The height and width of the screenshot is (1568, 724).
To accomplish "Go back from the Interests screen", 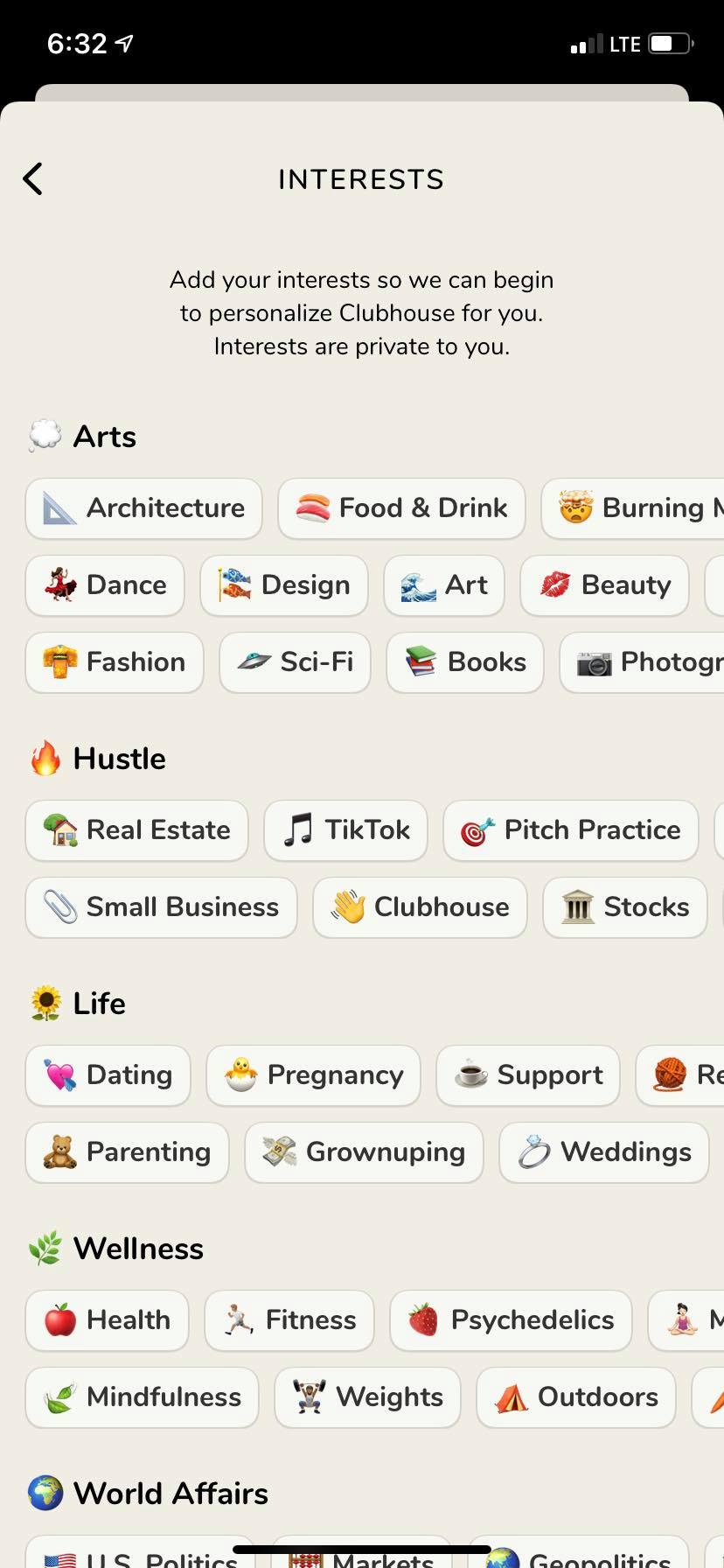I will point(33,179).
